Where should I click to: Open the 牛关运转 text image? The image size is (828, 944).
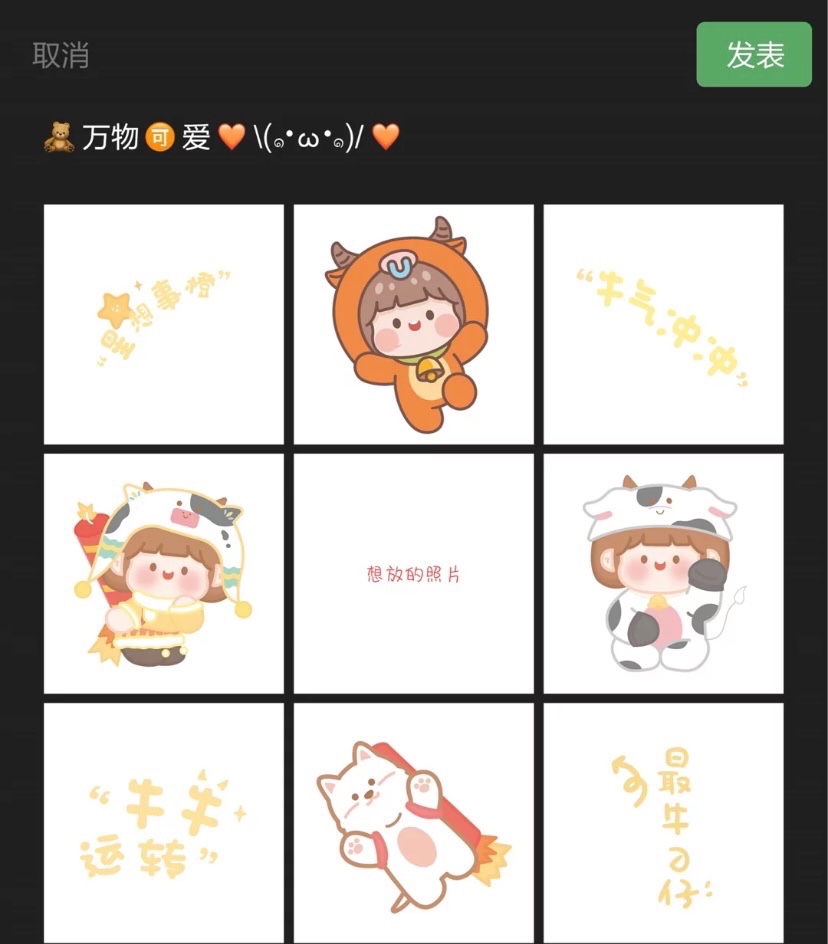tap(164, 822)
